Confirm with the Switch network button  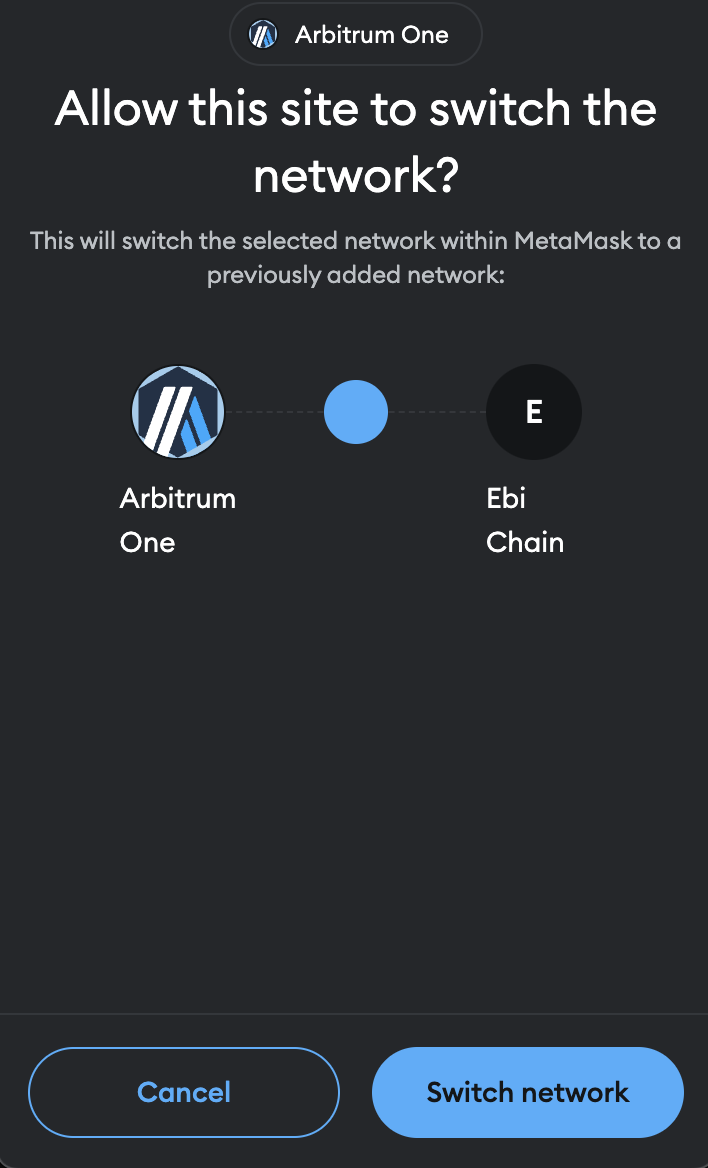(x=527, y=1092)
